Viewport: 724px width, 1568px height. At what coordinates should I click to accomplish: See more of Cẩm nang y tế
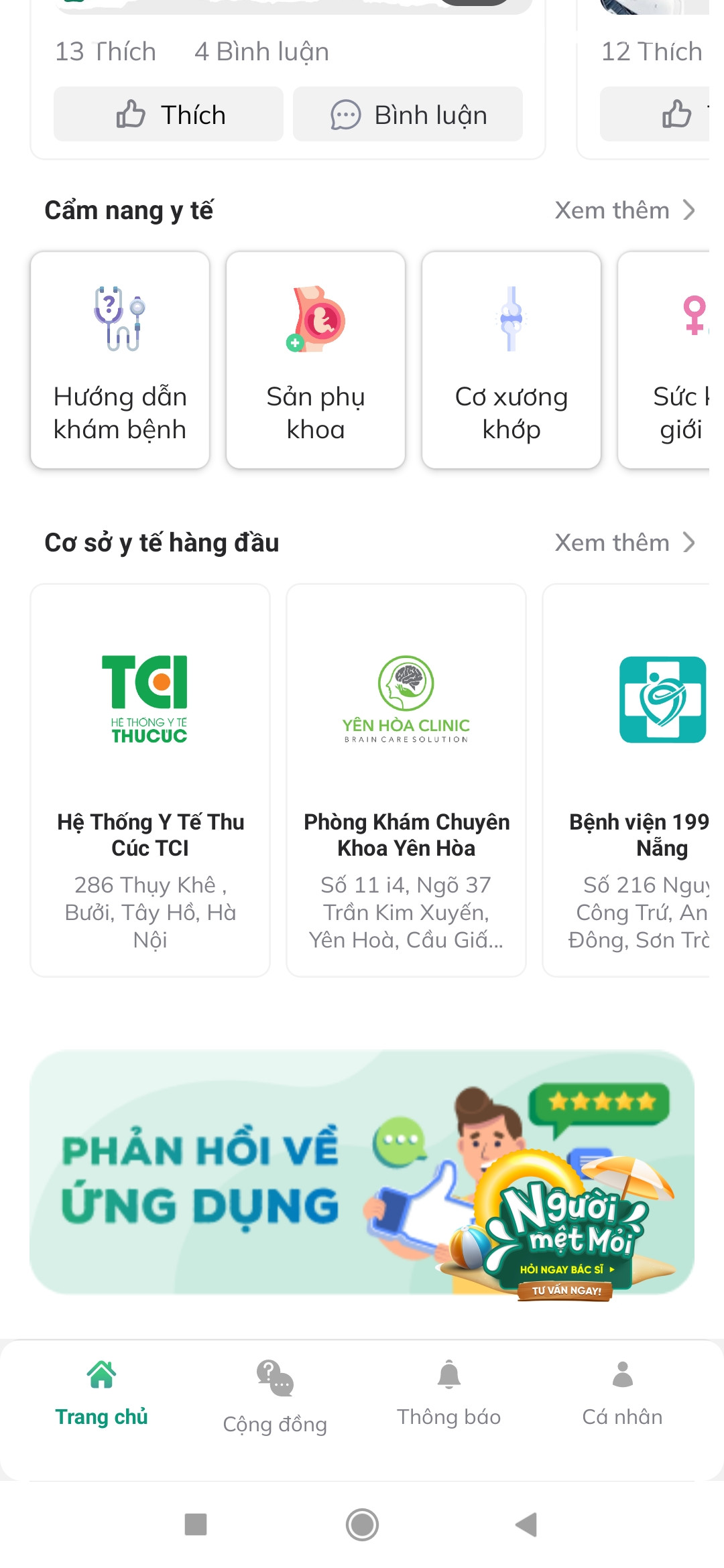[624, 210]
